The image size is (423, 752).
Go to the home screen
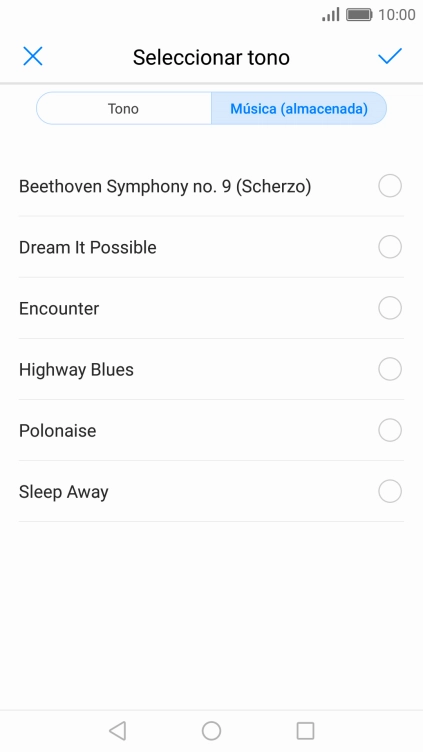211,731
